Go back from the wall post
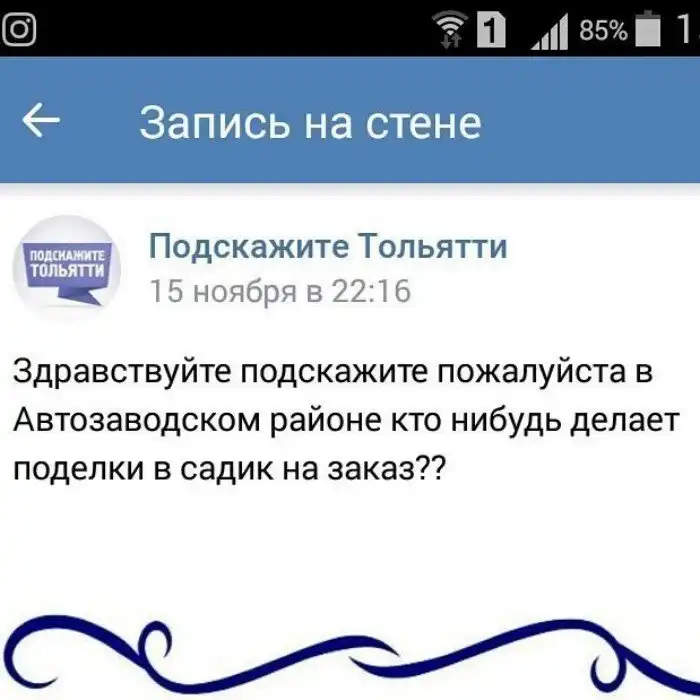700x700 pixels. pyautogui.click(x=41, y=122)
